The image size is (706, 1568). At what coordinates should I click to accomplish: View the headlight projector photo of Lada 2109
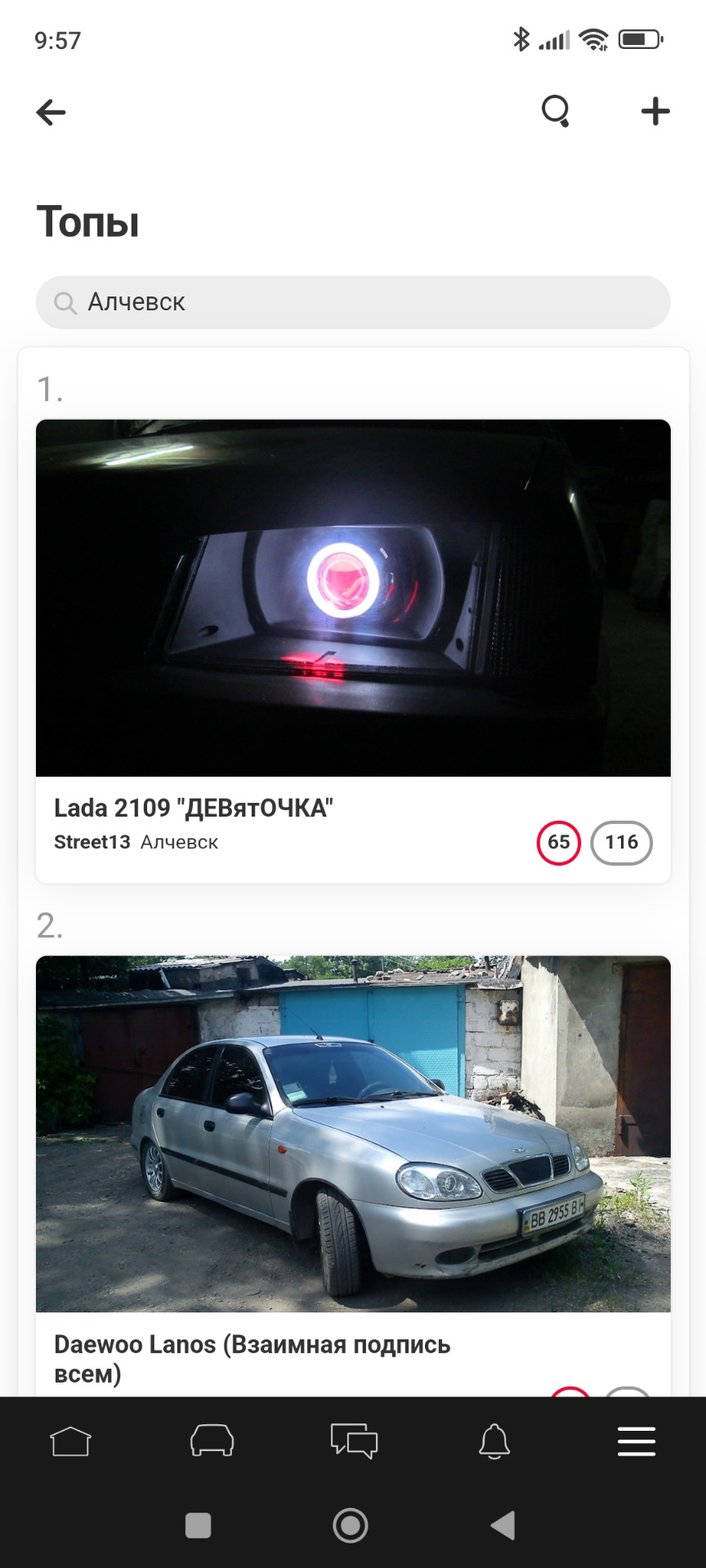click(x=351, y=598)
